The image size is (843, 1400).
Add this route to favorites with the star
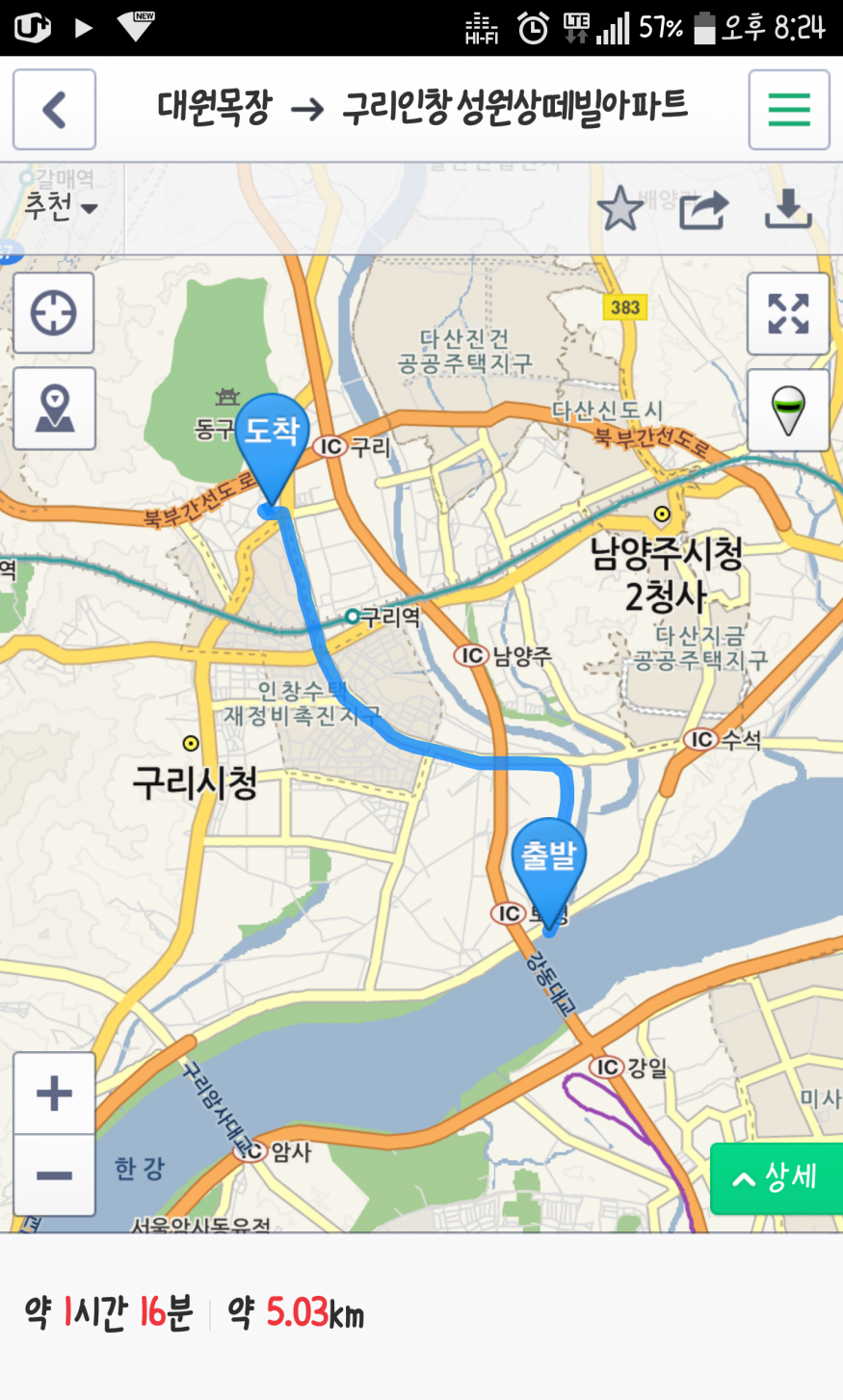pos(620,208)
